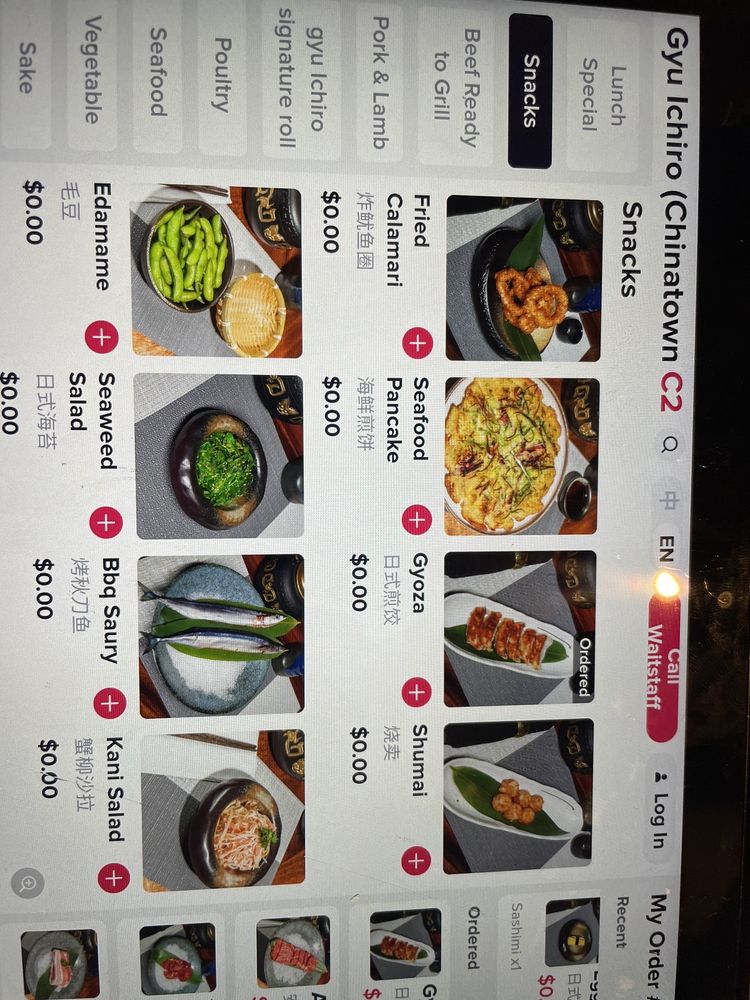The height and width of the screenshot is (1000, 750).
Task: Tap the plus button for Gyoza
Action: (416, 691)
